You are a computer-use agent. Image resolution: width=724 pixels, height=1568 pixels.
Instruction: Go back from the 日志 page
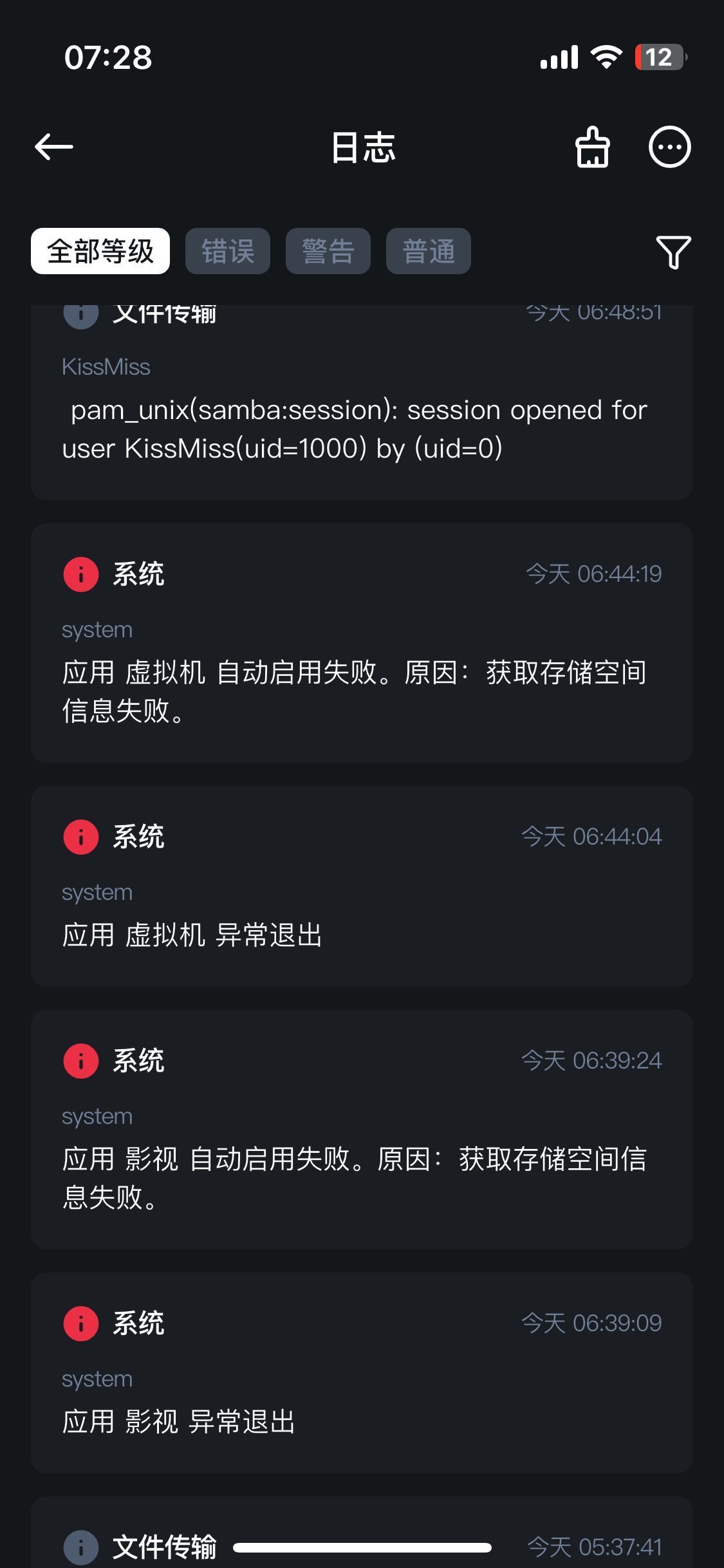54,147
